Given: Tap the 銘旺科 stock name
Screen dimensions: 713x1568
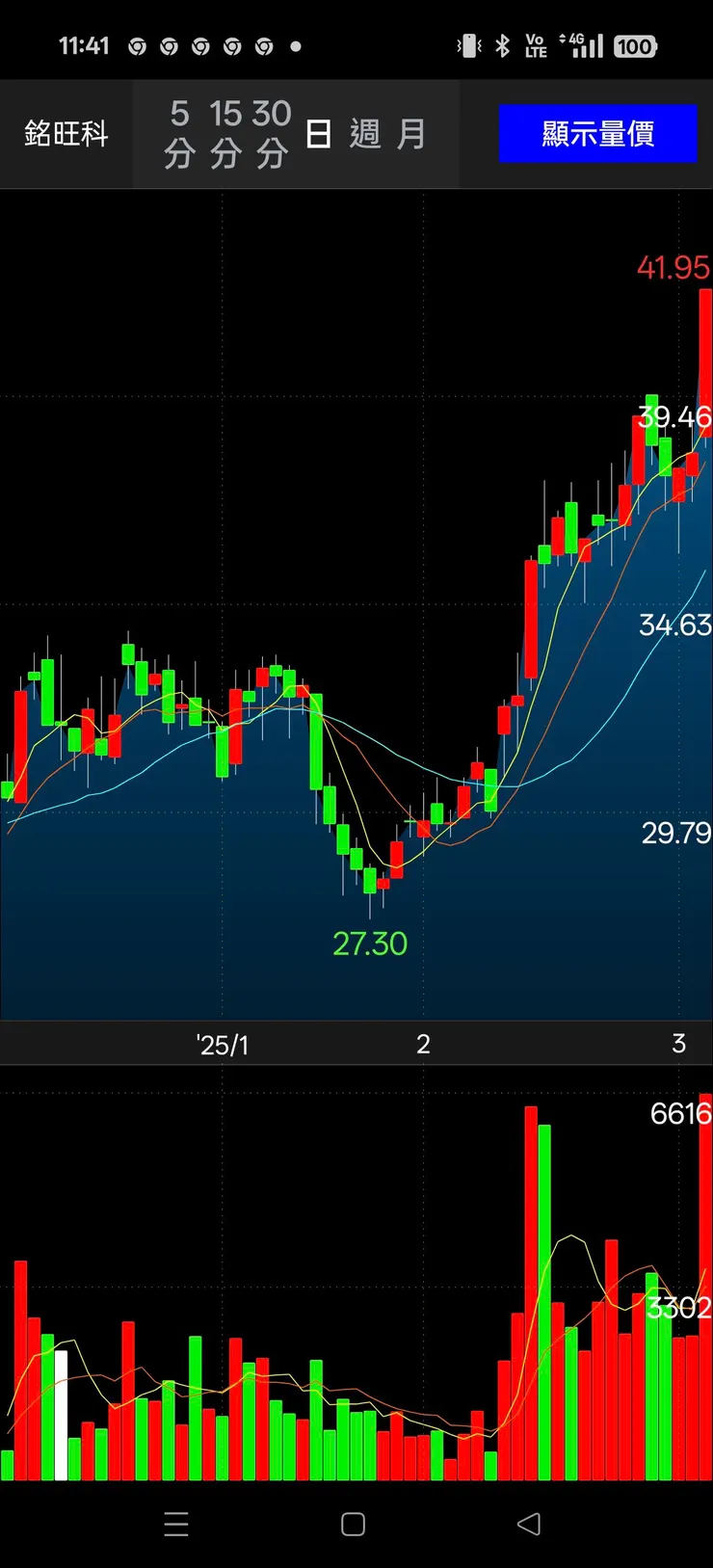Looking at the screenshot, I should coord(66,134).
